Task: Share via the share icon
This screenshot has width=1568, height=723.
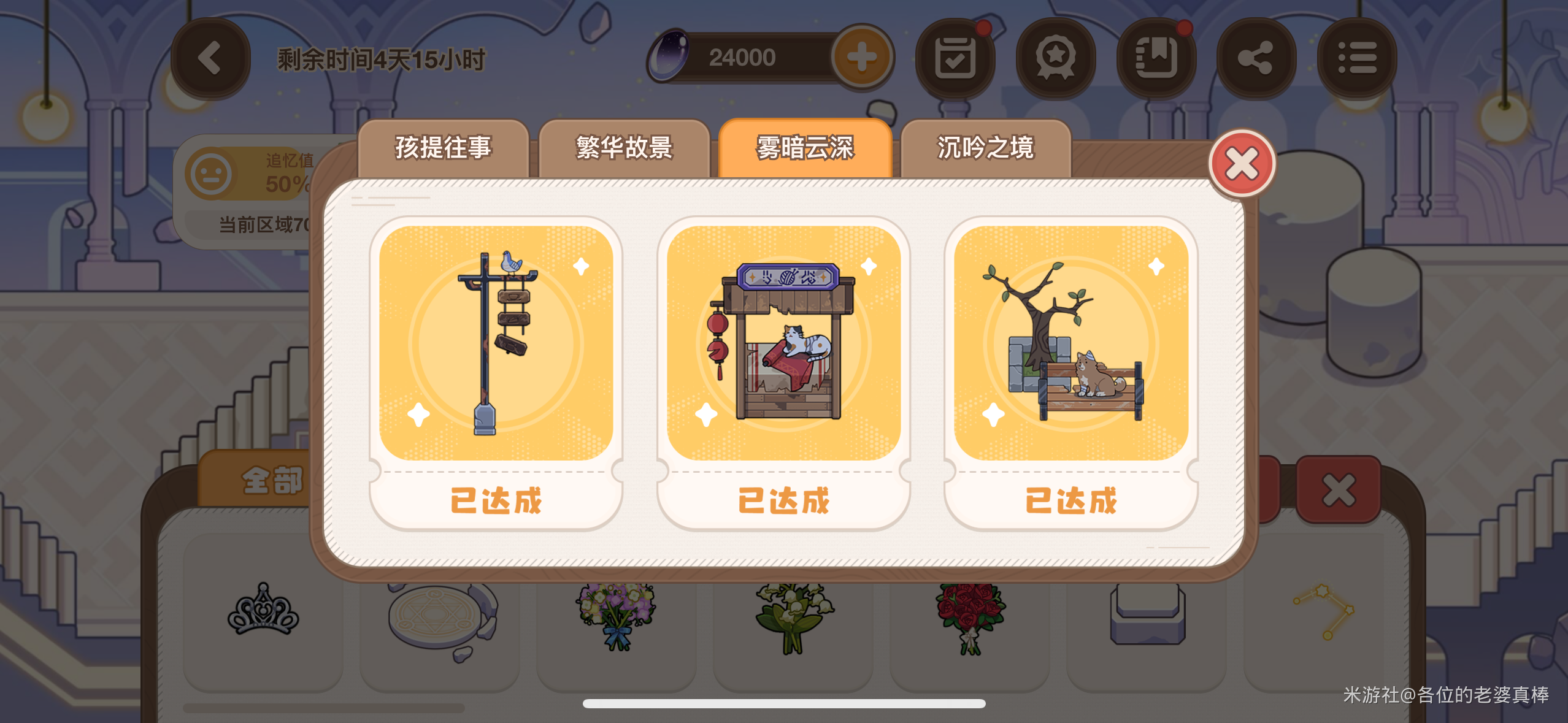Action: pyautogui.click(x=1256, y=59)
